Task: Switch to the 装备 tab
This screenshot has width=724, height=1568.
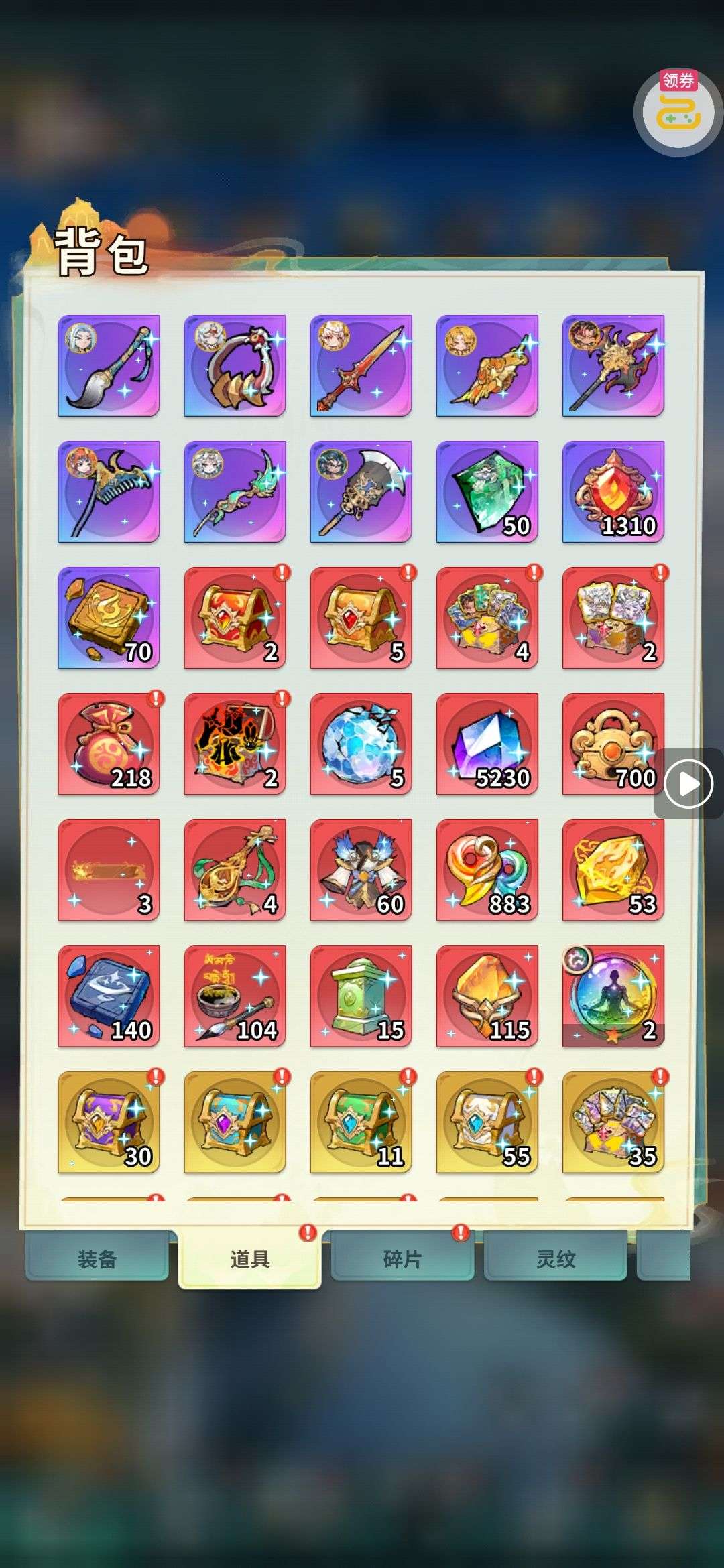Action: pos(97,1258)
